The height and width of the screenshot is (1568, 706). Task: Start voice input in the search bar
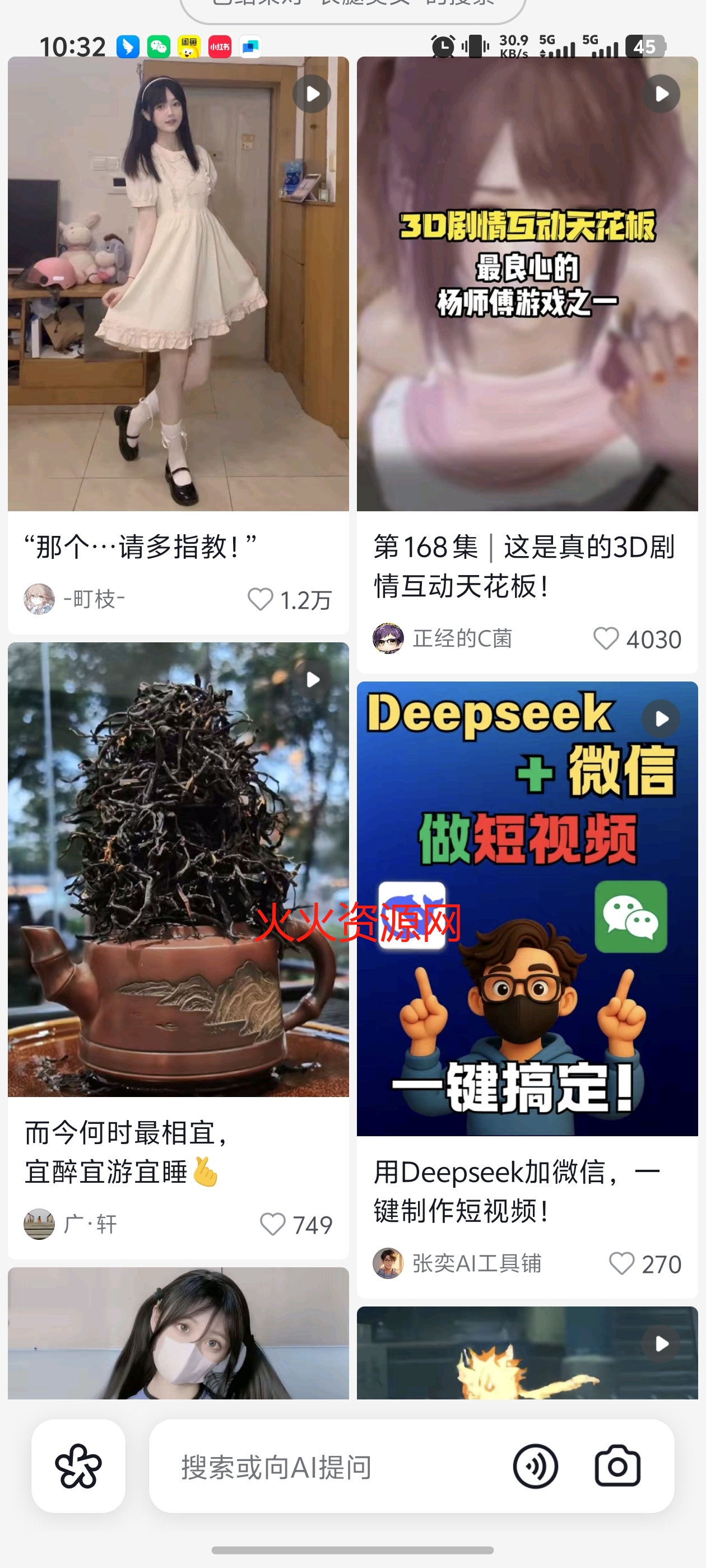coord(535,1466)
